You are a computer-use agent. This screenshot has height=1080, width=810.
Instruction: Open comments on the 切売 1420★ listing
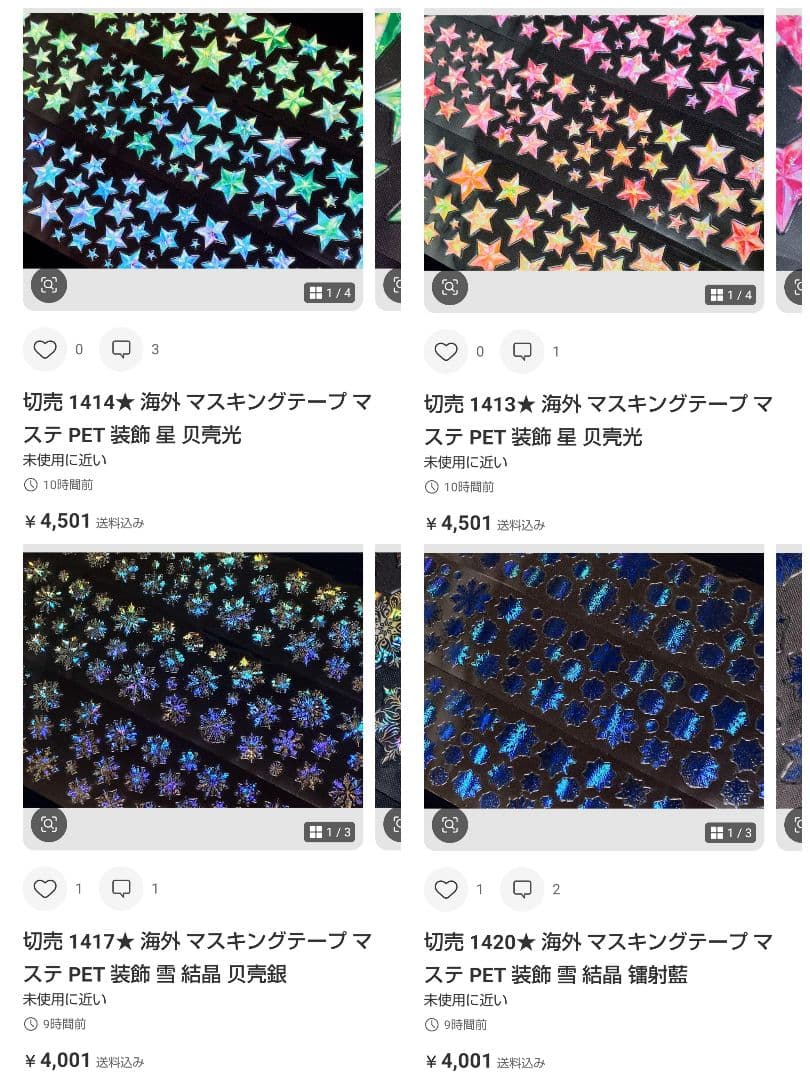click(x=522, y=889)
